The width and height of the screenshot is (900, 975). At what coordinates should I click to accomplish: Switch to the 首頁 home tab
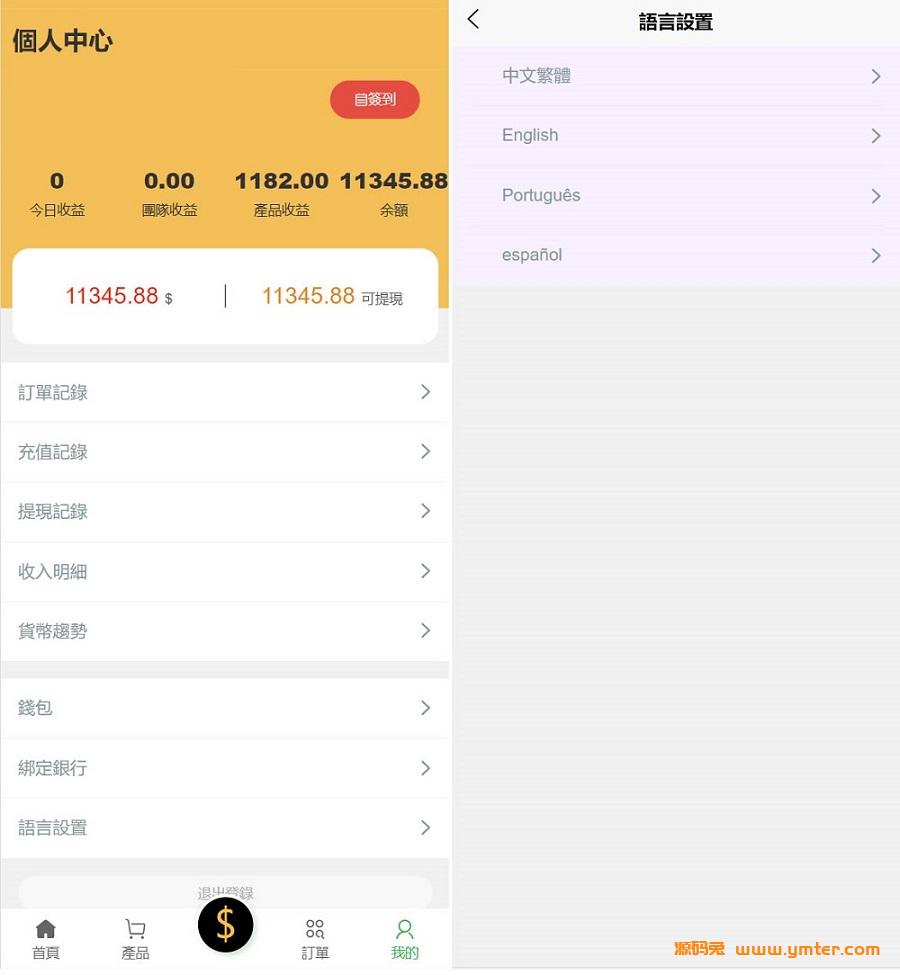pyautogui.click(x=46, y=940)
